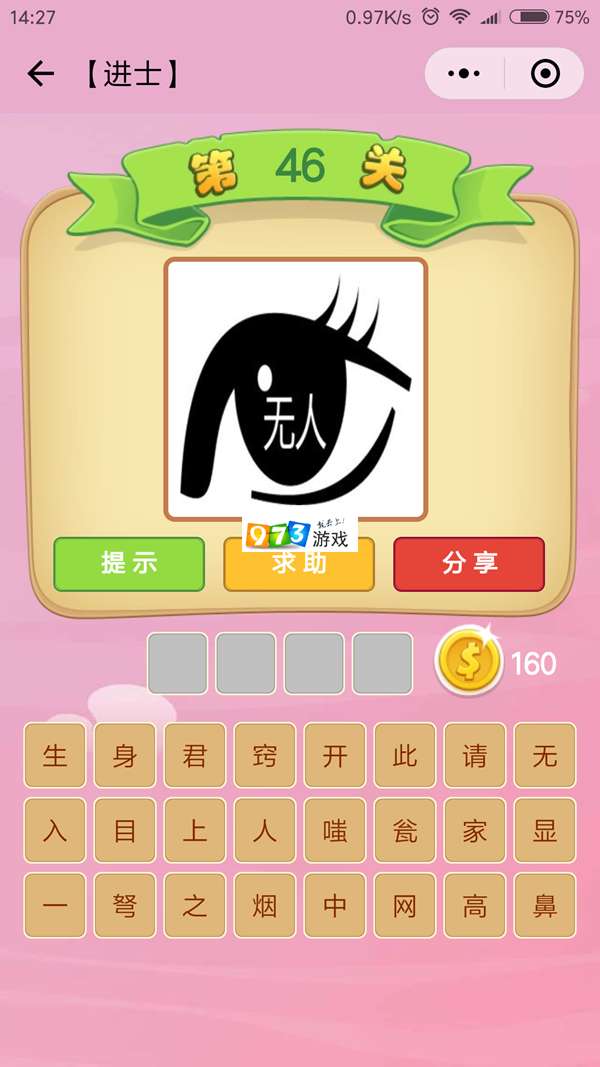Open the mini program overflow menu
This screenshot has width=600, height=1067.
[464, 74]
